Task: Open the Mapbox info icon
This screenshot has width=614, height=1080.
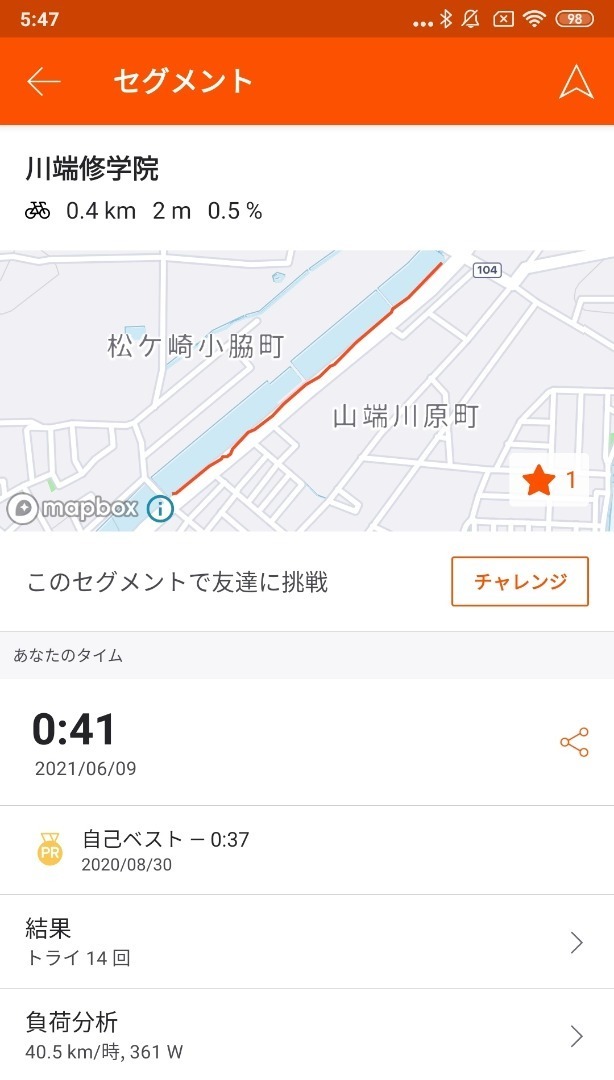Action: 160,509
